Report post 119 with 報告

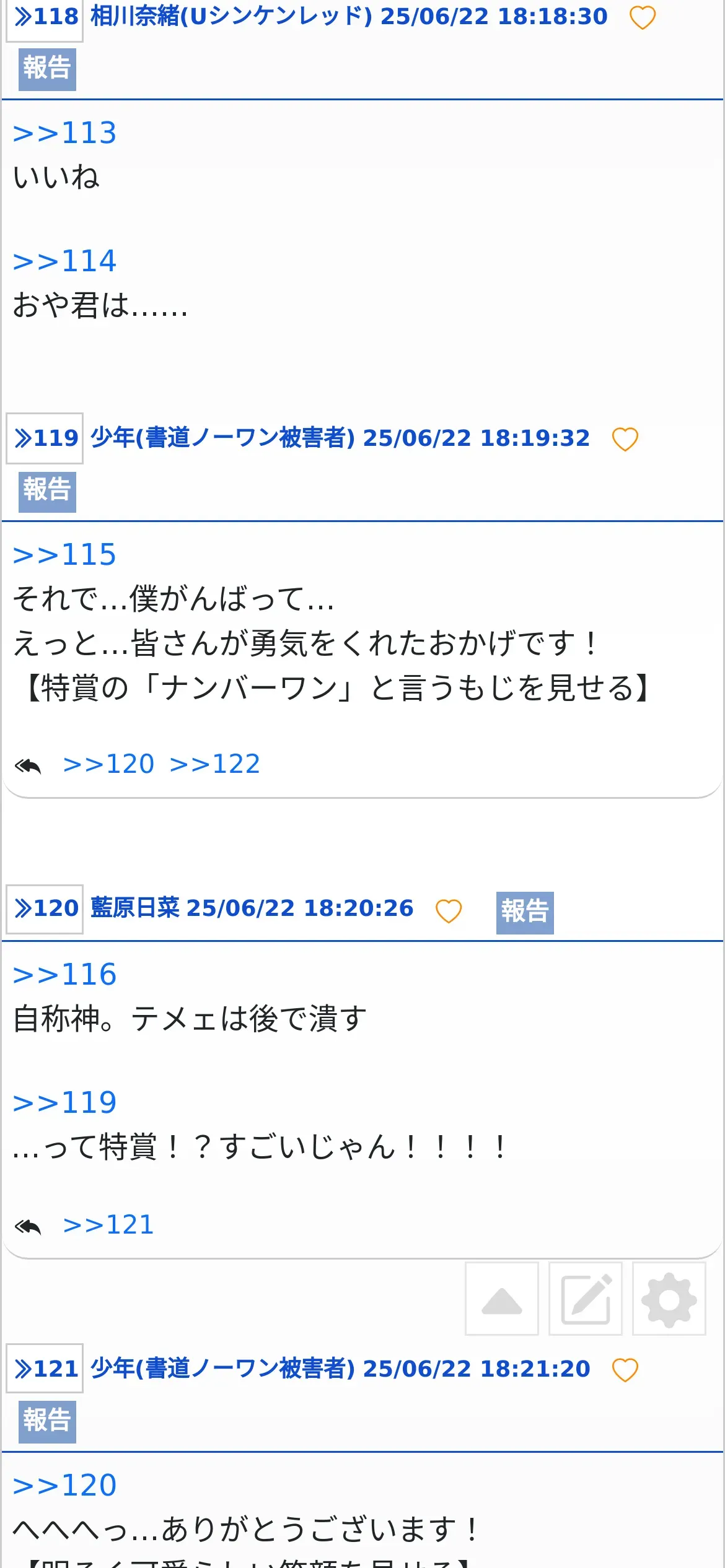click(x=47, y=492)
